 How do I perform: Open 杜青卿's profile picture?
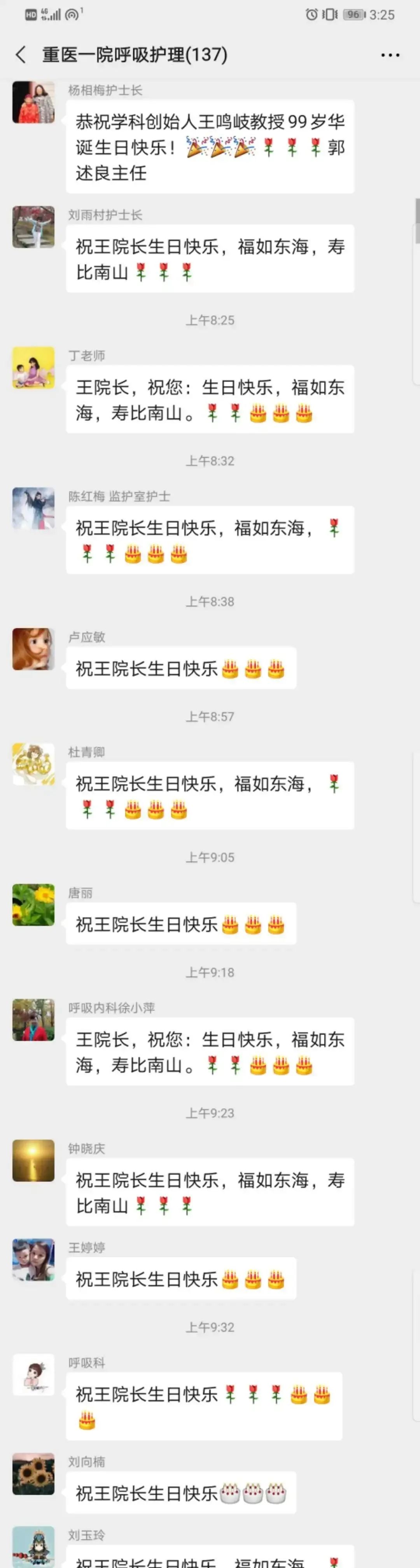33,764
